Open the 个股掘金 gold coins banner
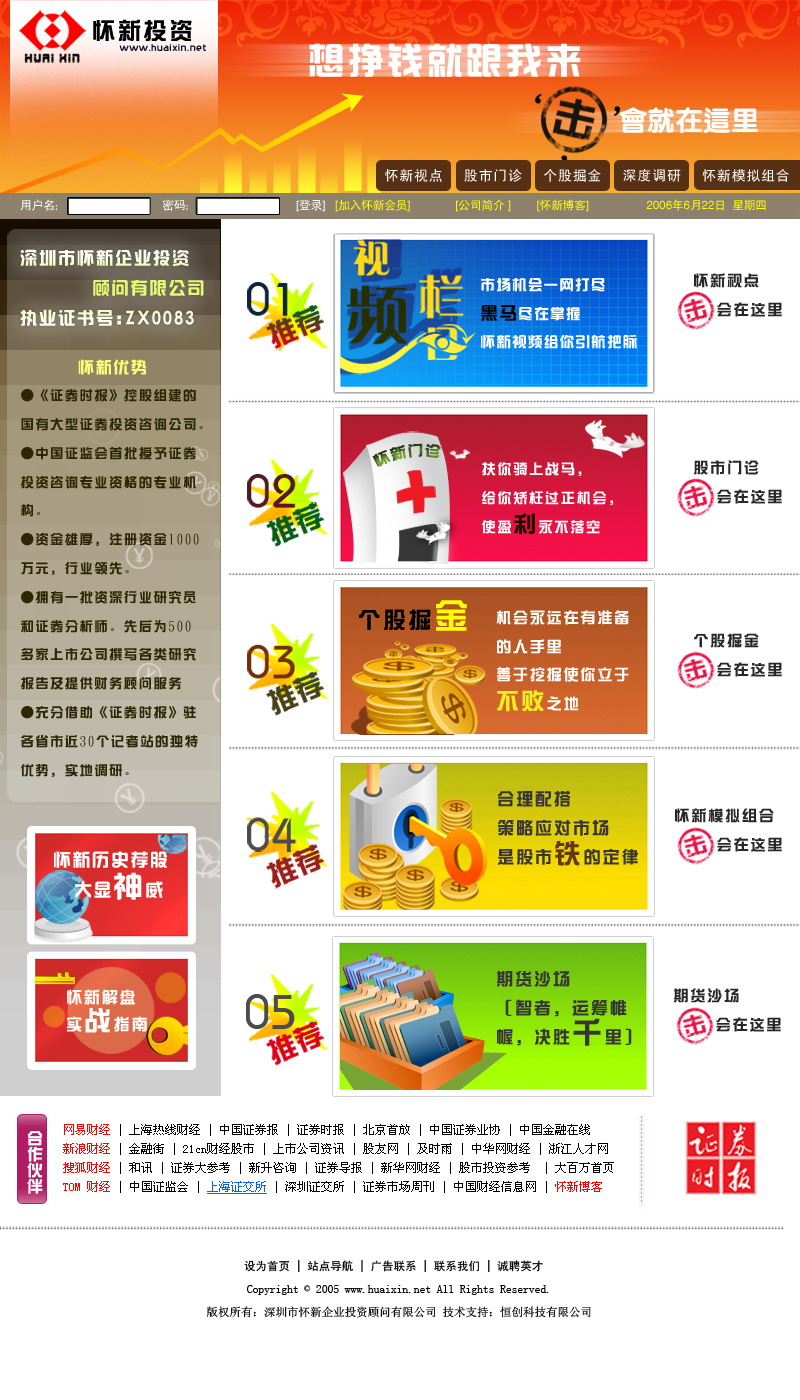Screen dimensions: 800x1400 (493, 661)
